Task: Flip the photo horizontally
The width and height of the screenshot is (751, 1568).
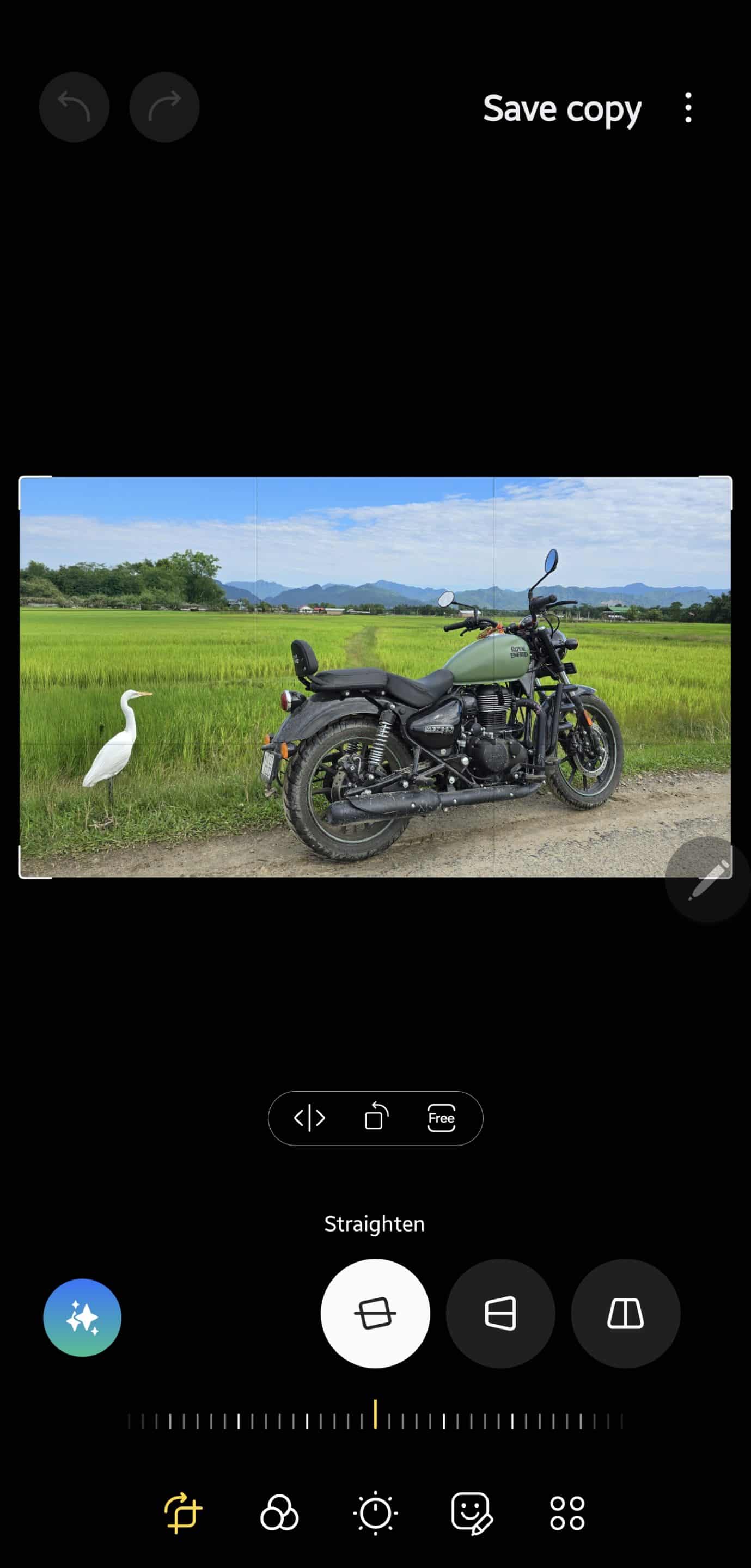Action: (x=309, y=1118)
